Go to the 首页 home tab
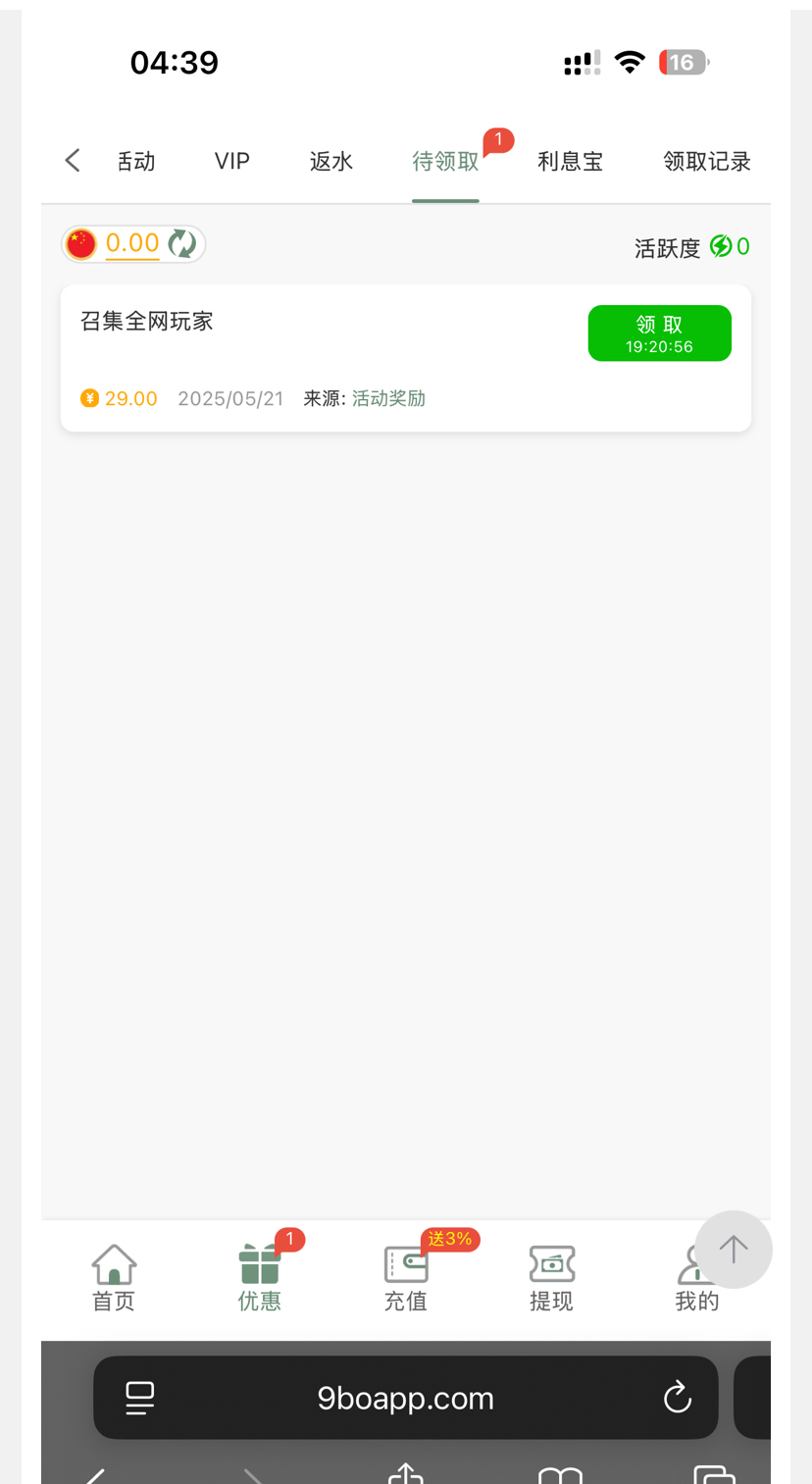 (x=114, y=1277)
